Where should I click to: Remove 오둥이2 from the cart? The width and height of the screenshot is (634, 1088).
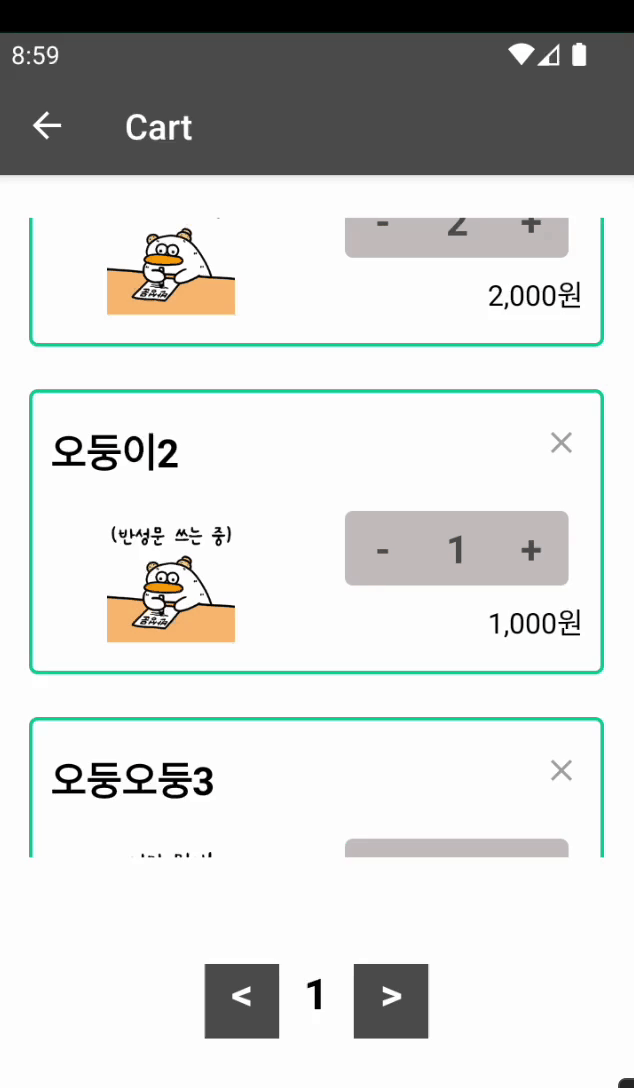(x=561, y=442)
